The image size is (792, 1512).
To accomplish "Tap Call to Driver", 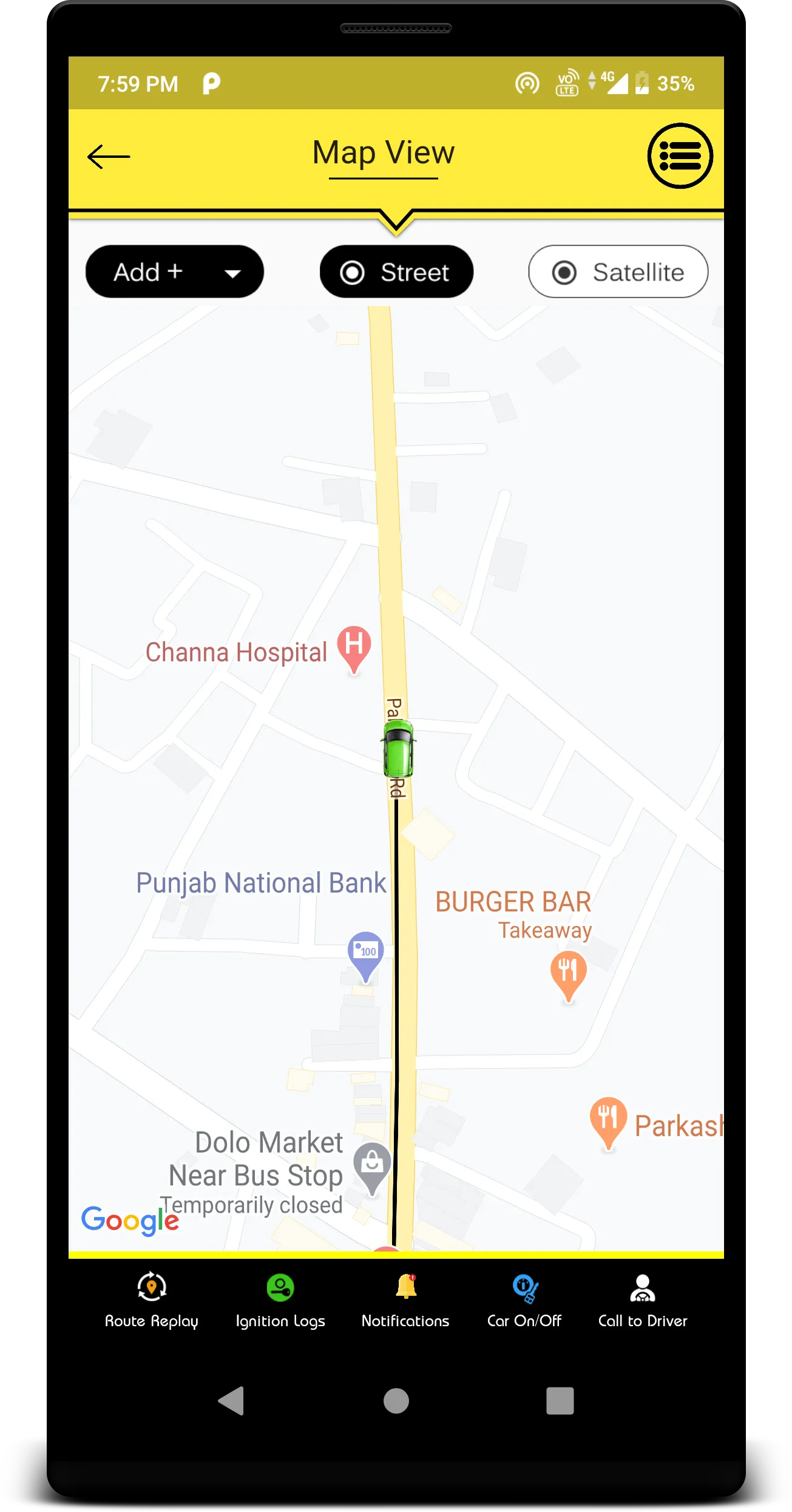I will click(x=643, y=1300).
